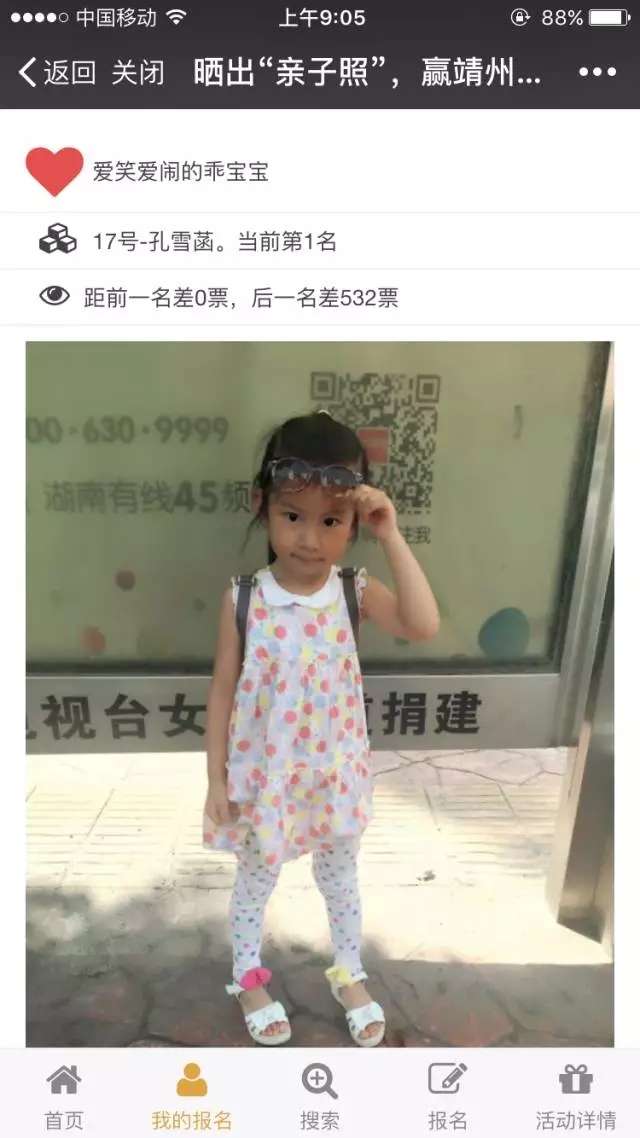This screenshot has width=640, height=1138.
Task: Open the 搜索 tab
Action: [319, 1096]
